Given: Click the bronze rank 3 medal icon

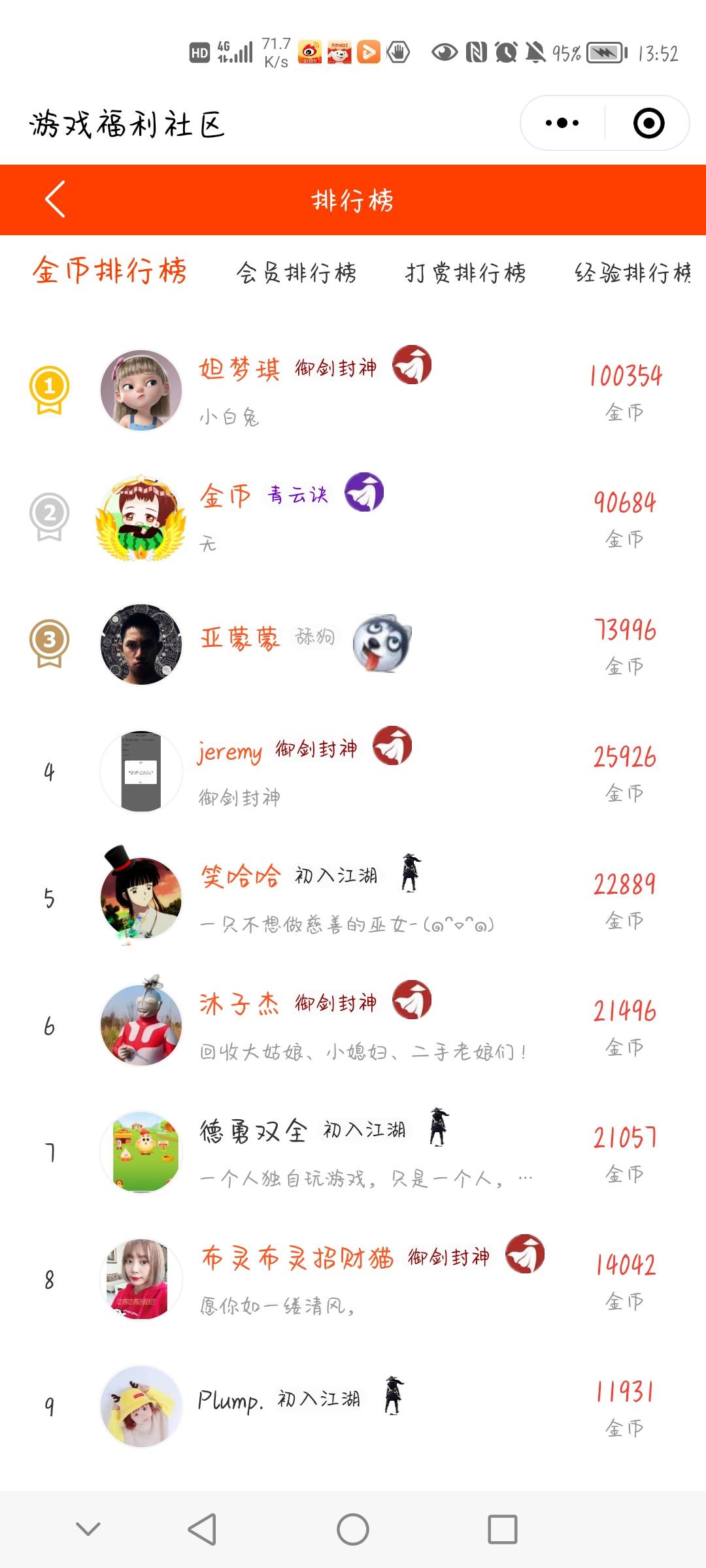Looking at the screenshot, I should pyautogui.click(x=48, y=642).
